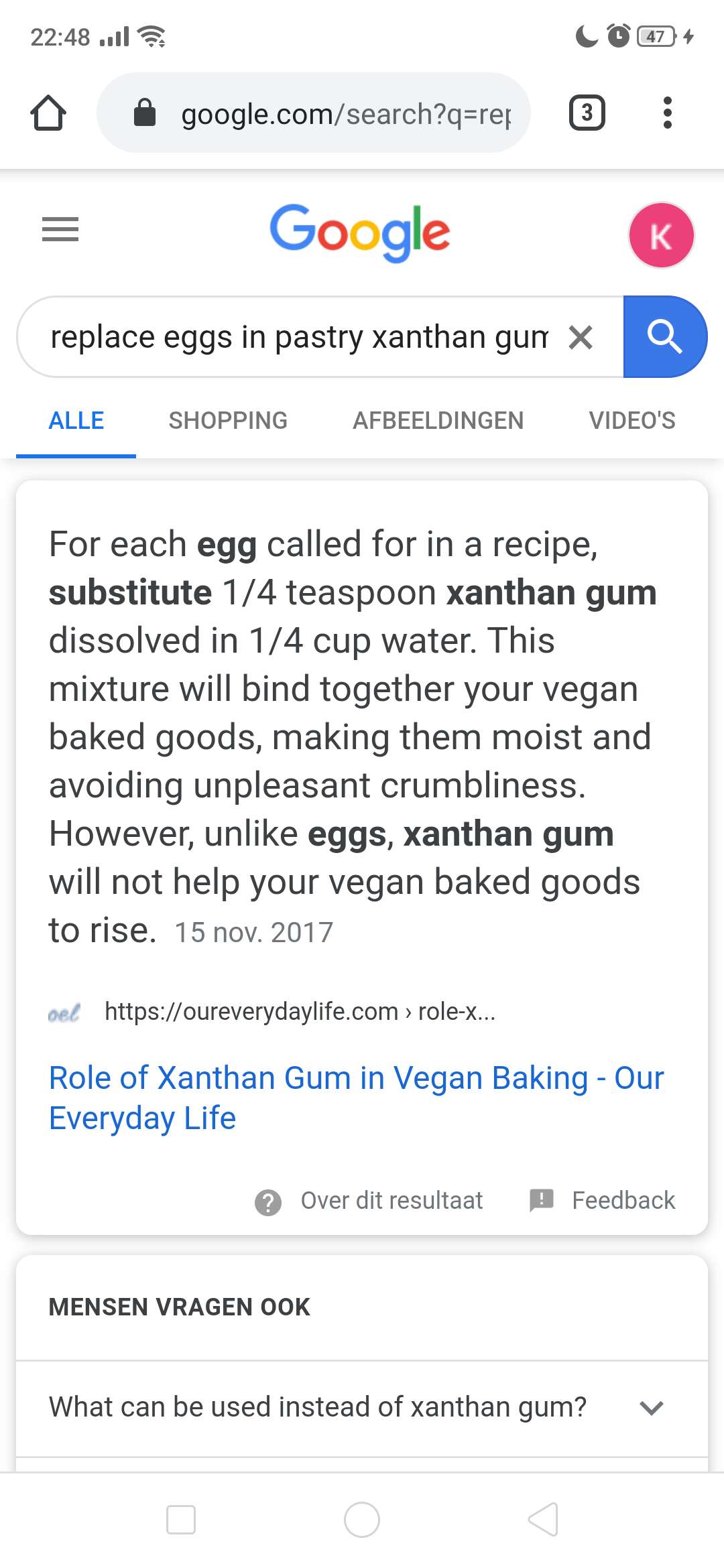Switch to the AFBEELDINGEN tab
Image resolution: width=724 pixels, height=1568 pixels.
[438, 421]
